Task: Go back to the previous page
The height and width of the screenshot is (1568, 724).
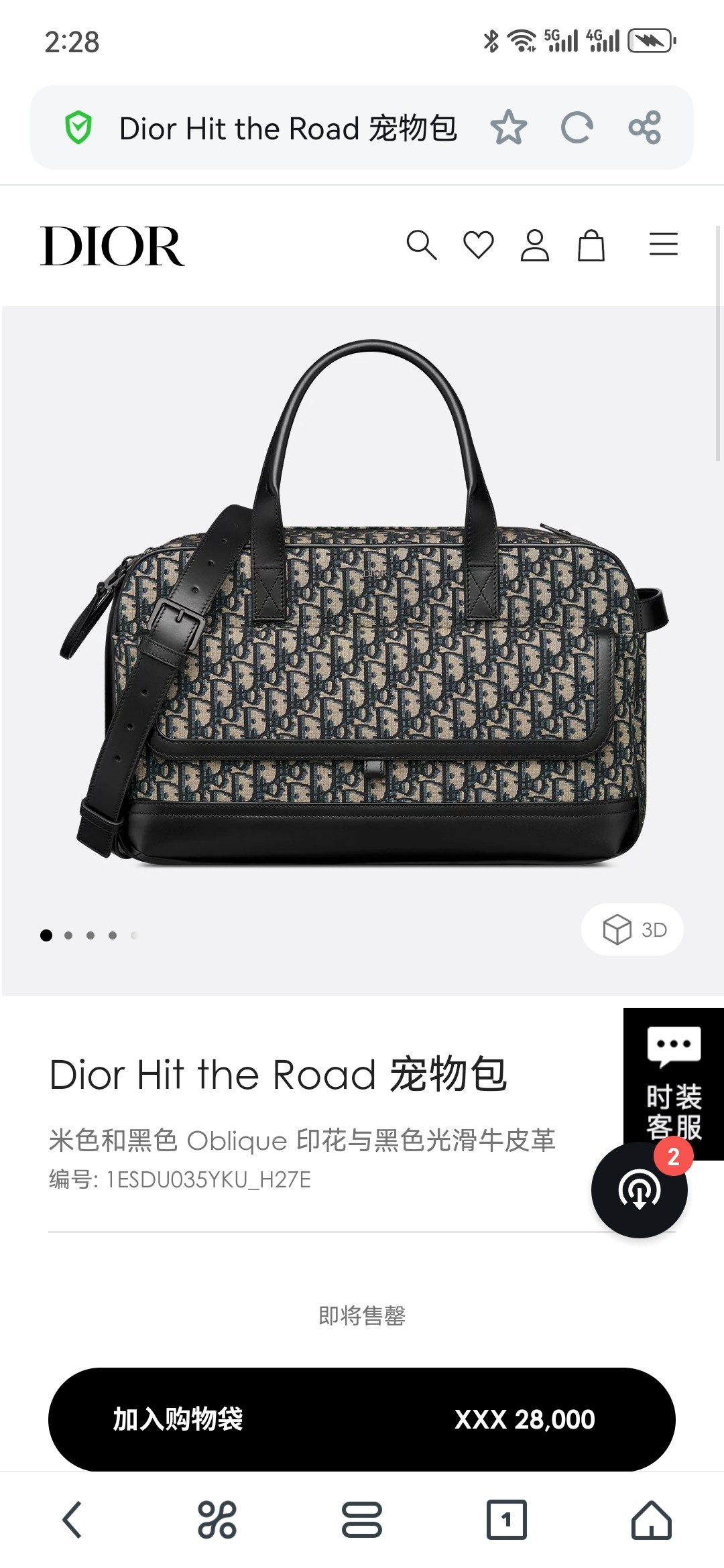Action: (x=72, y=1519)
